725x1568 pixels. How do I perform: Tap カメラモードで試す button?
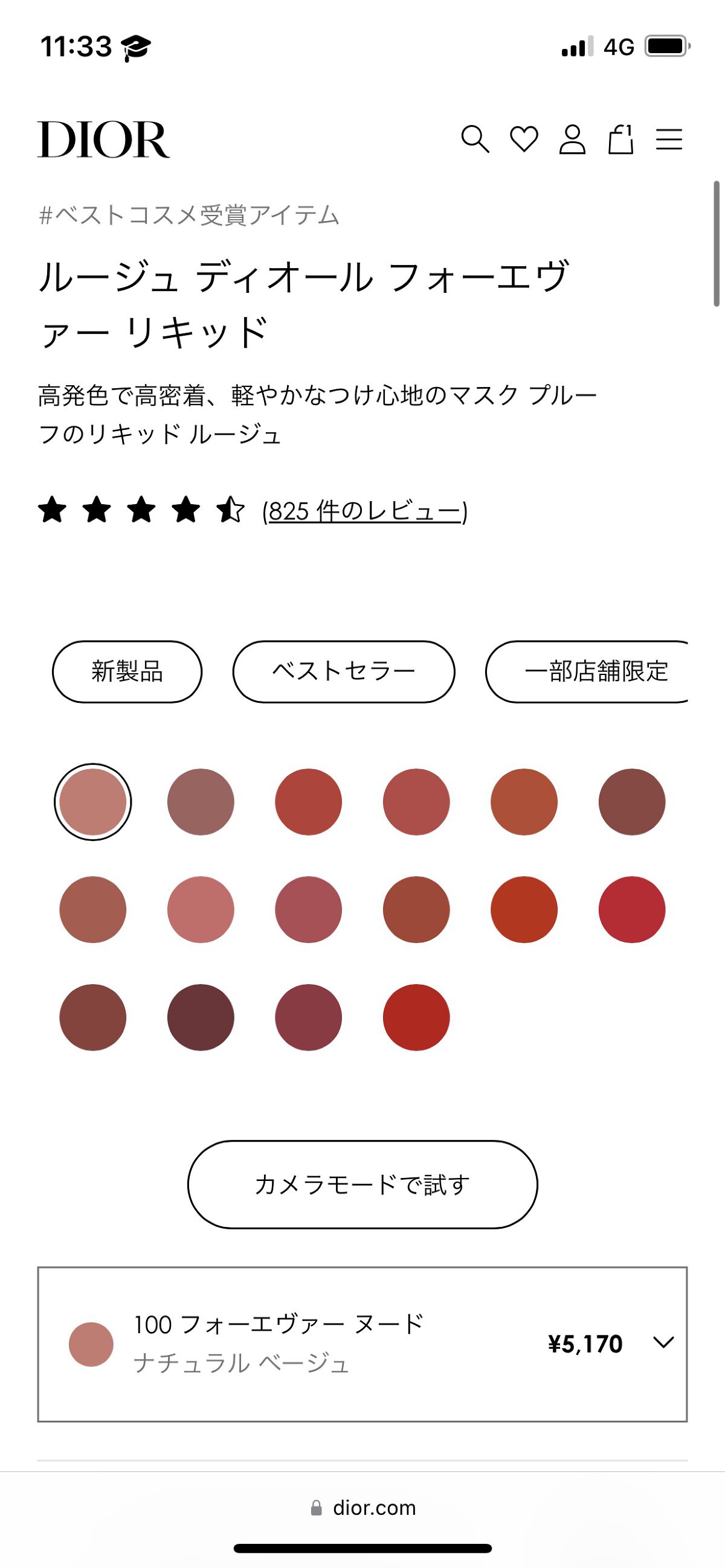click(x=362, y=1185)
